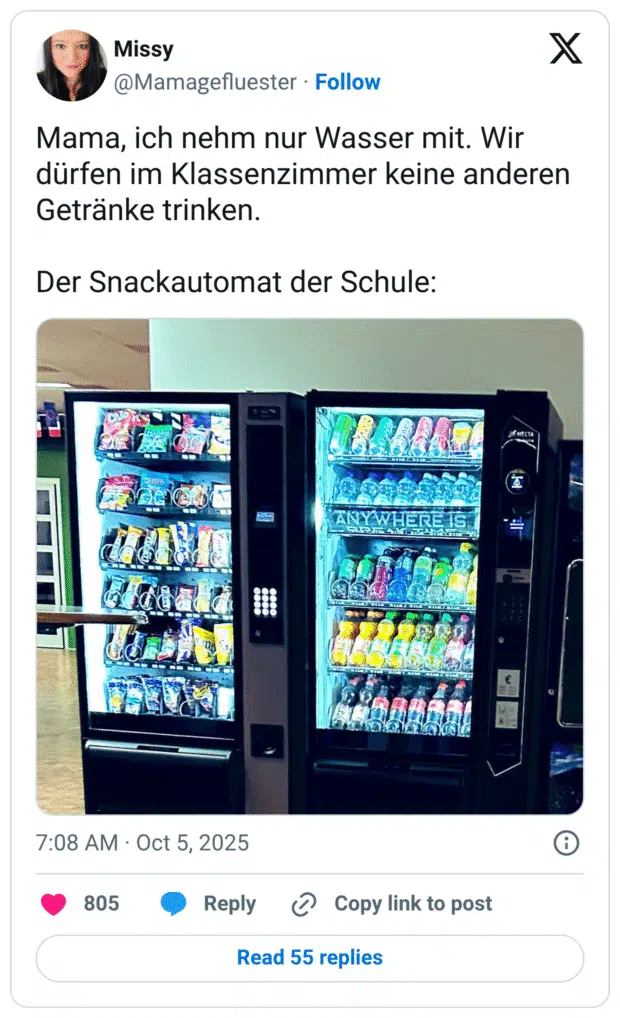Open the @Mamagefluester handle
Image resolution: width=620 pixels, height=1018 pixels.
tap(205, 82)
